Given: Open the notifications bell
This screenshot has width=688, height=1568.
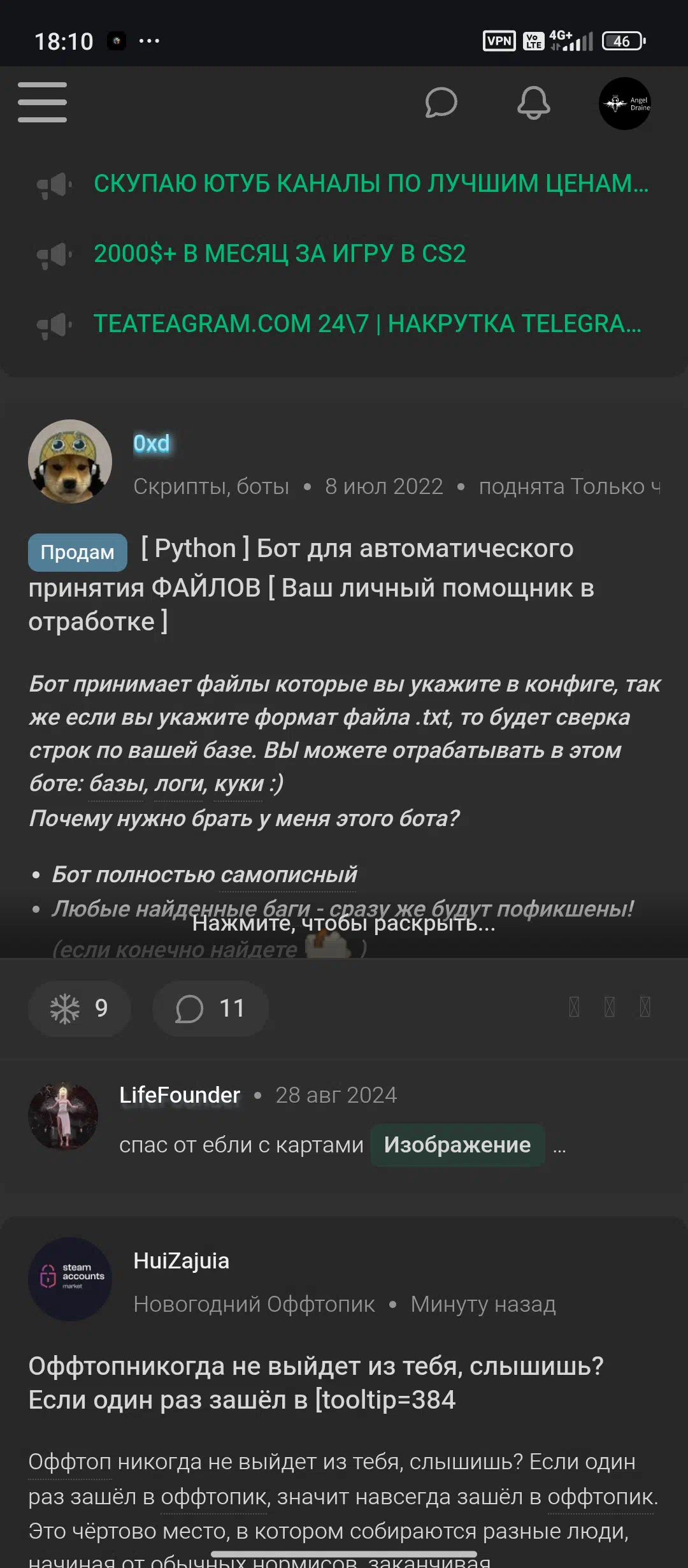Looking at the screenshot, I should tap(534, 103).
